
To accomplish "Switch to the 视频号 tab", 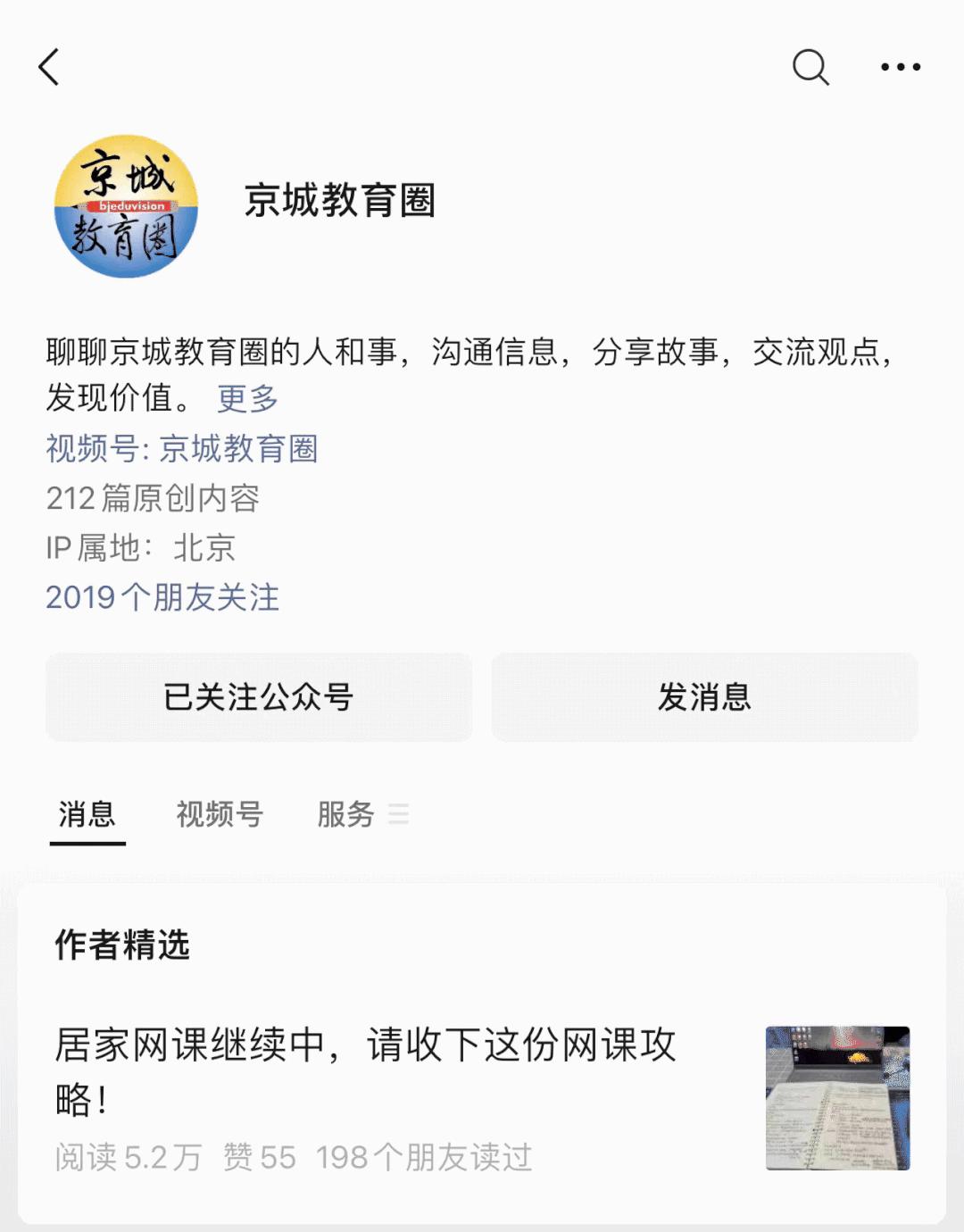I will 221,813.
